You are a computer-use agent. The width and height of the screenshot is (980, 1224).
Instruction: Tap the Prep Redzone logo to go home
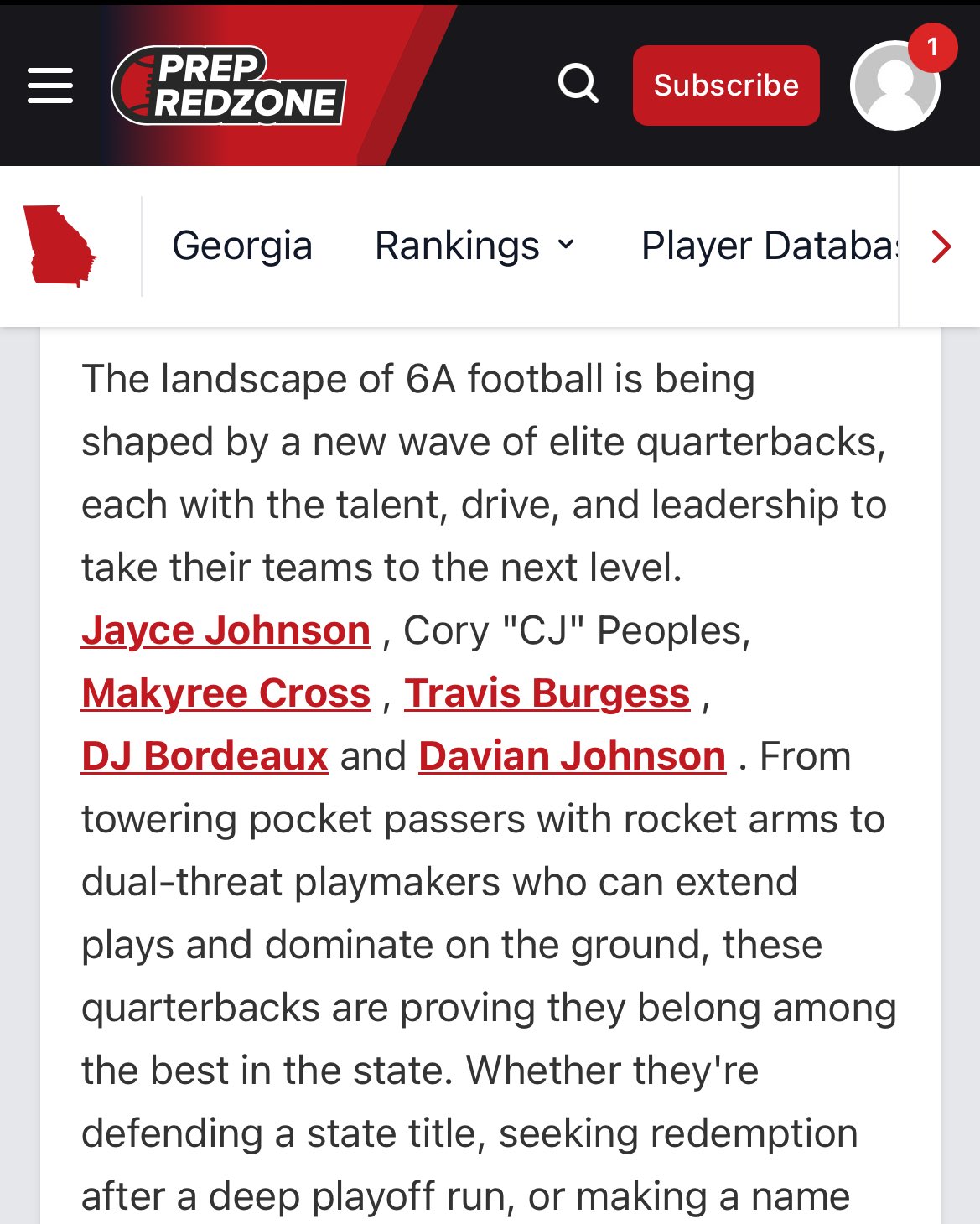coord(228,86)
